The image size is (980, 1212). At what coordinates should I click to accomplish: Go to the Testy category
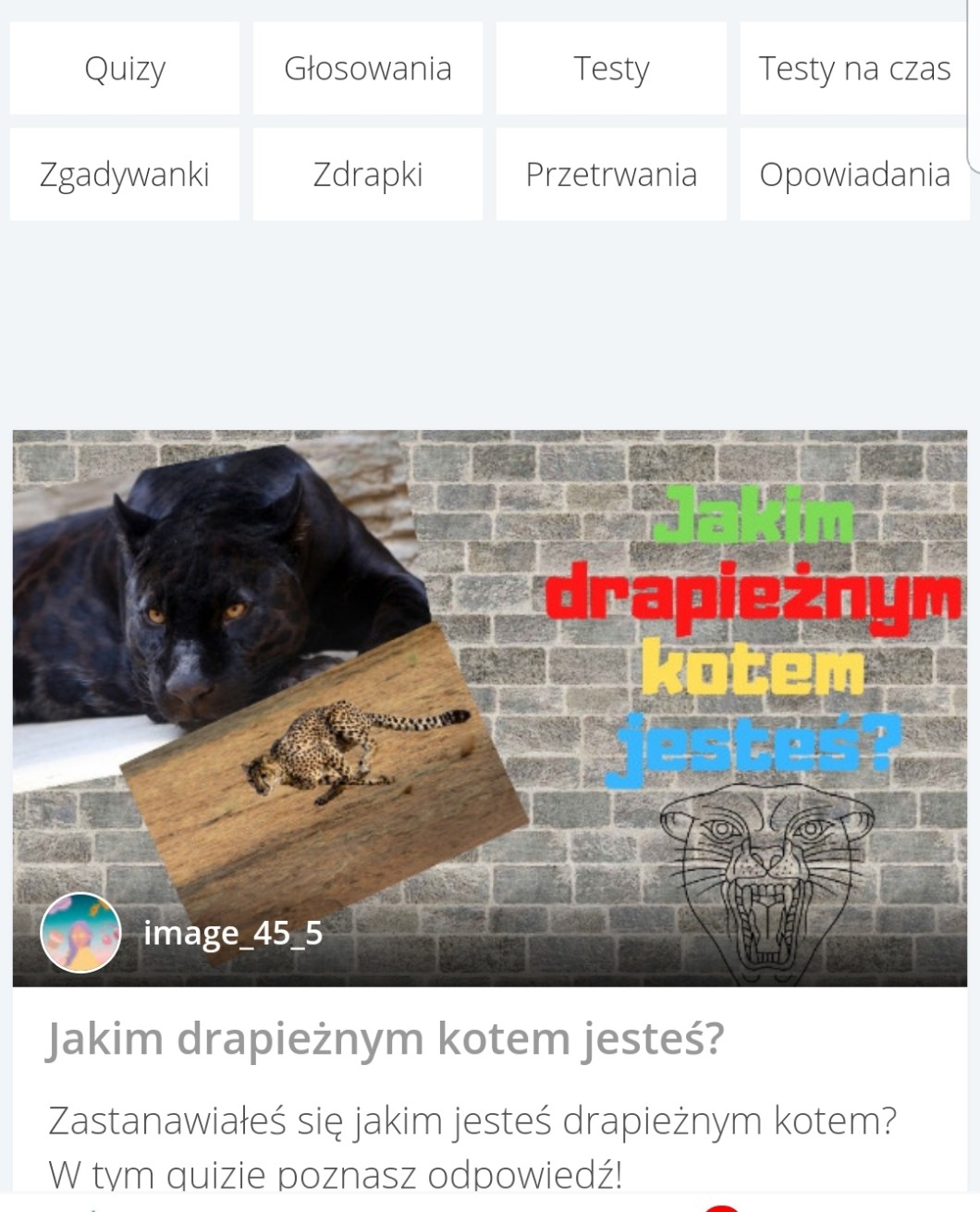pos(611,68)
